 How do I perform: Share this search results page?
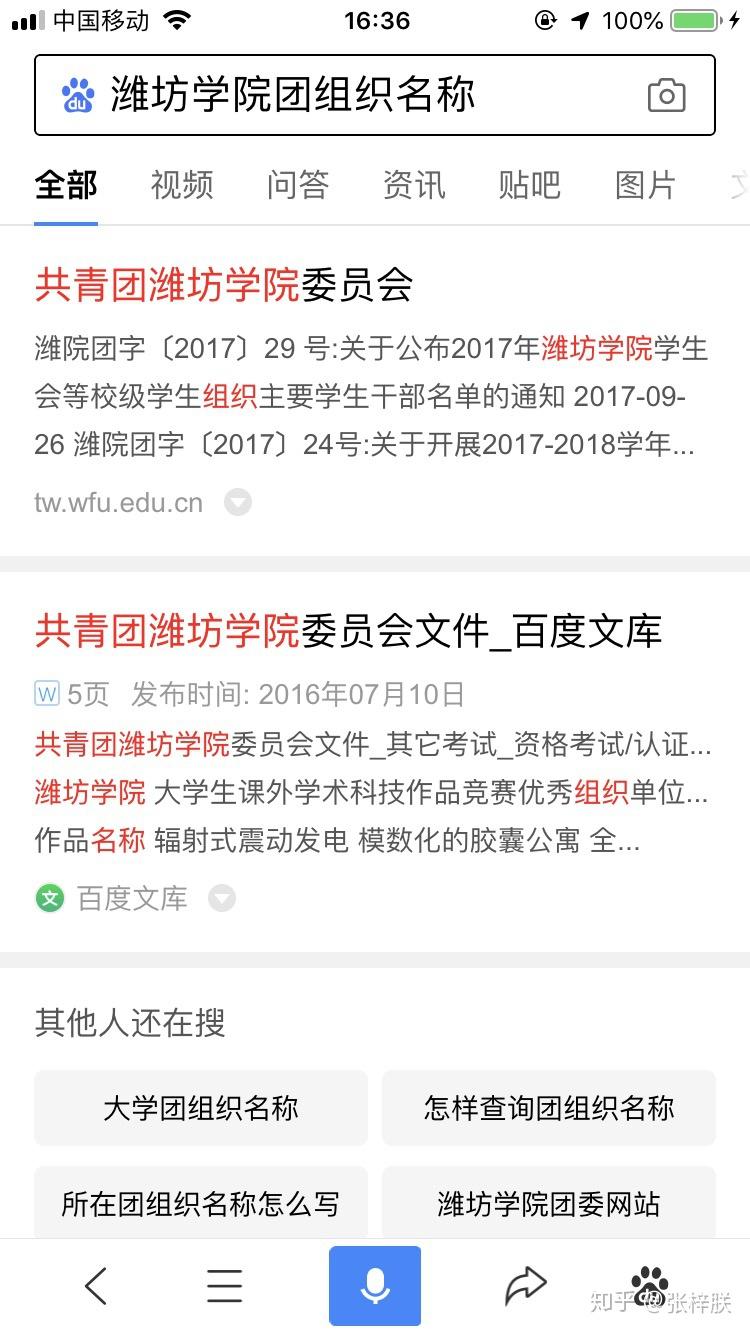525,1286
